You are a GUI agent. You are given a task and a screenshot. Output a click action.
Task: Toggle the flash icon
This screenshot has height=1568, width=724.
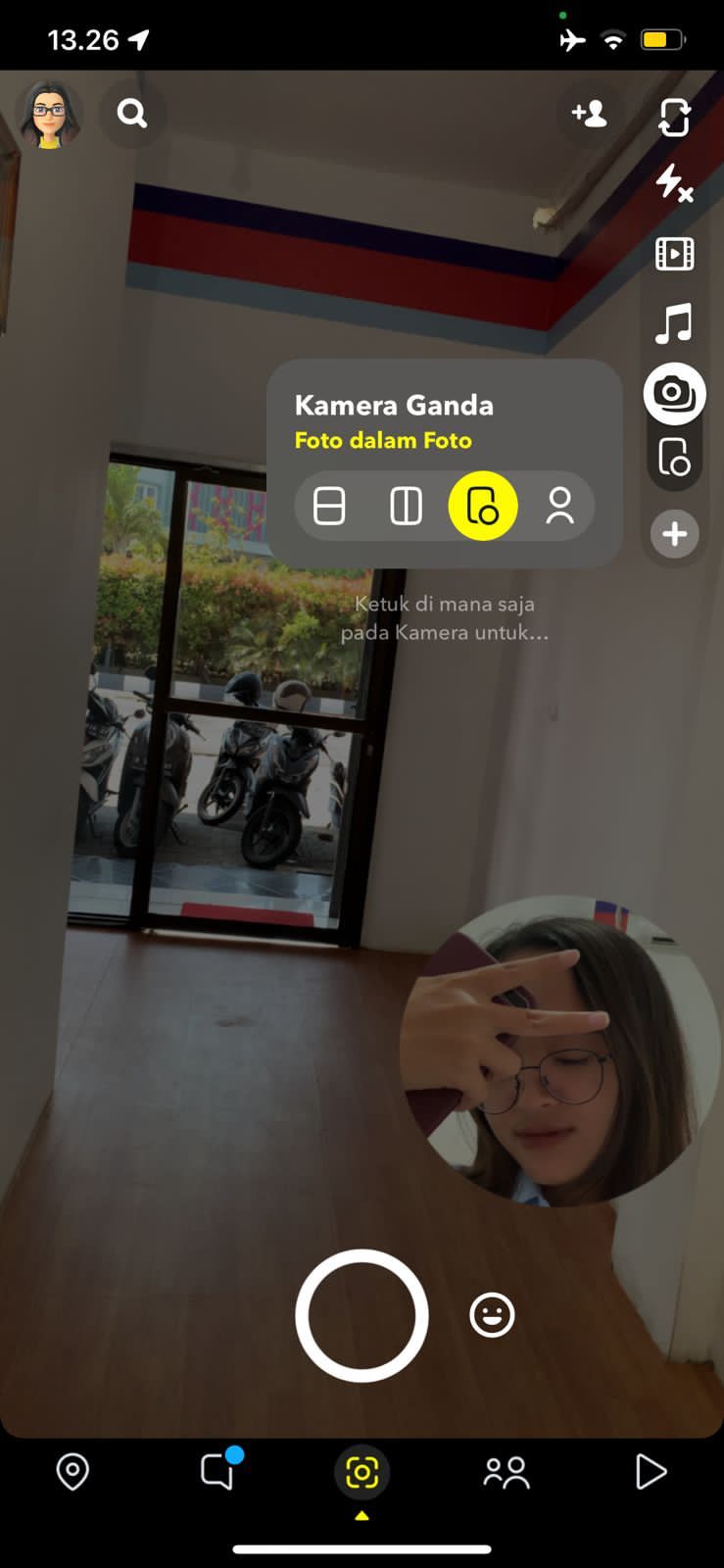[x=674, y=183]
